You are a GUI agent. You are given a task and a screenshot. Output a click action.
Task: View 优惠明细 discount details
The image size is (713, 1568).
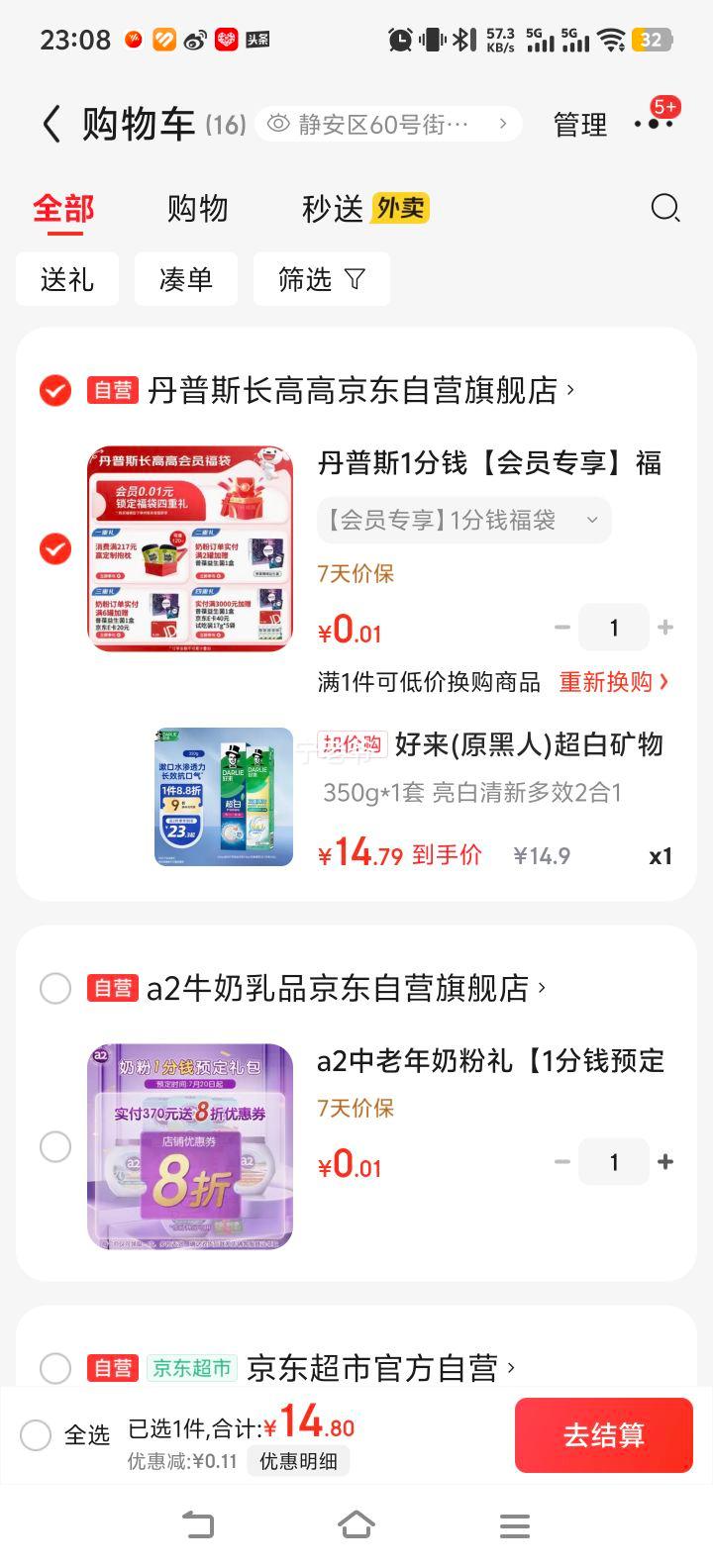click(298, 1461)
